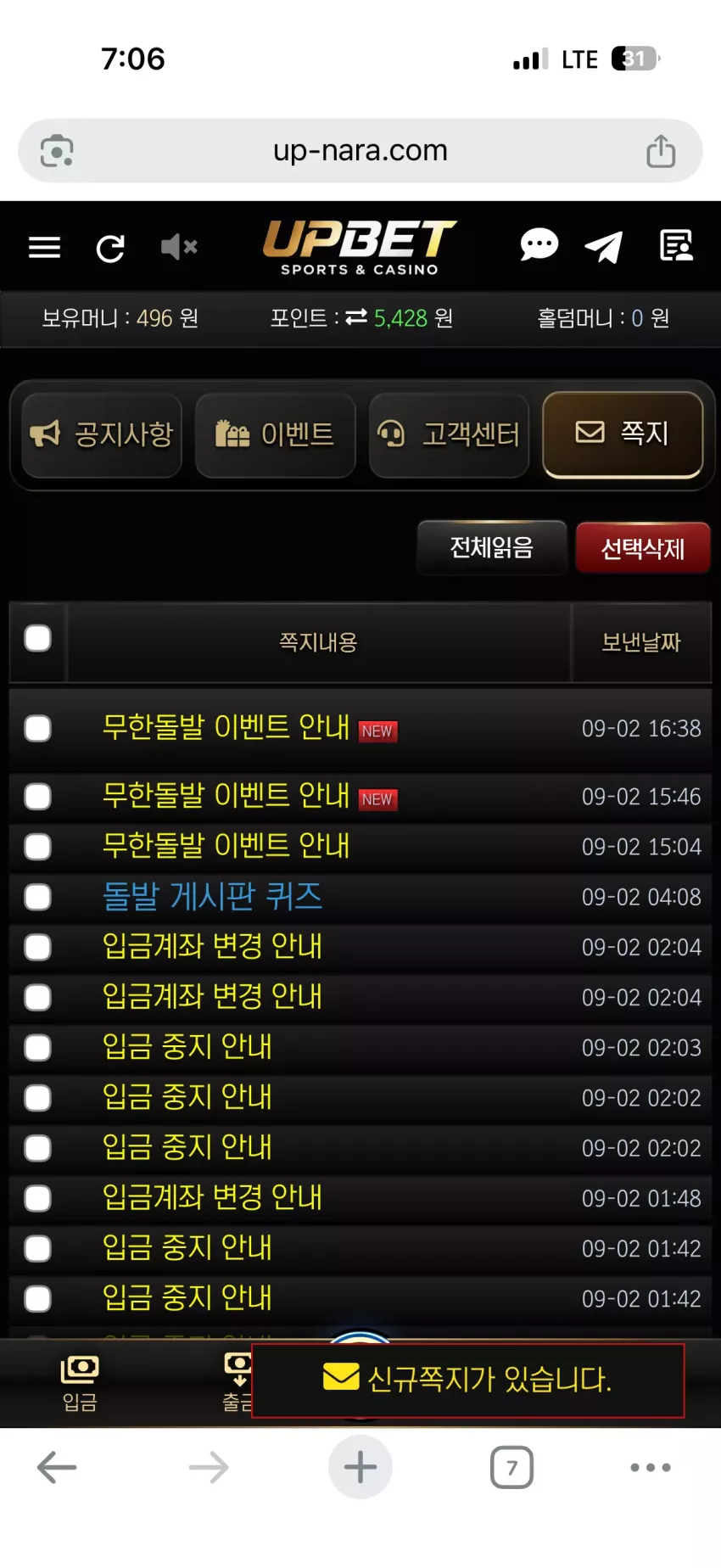Open the chat bubble icon
This screenshot has height=1568, width=721.
coord(539,246)
